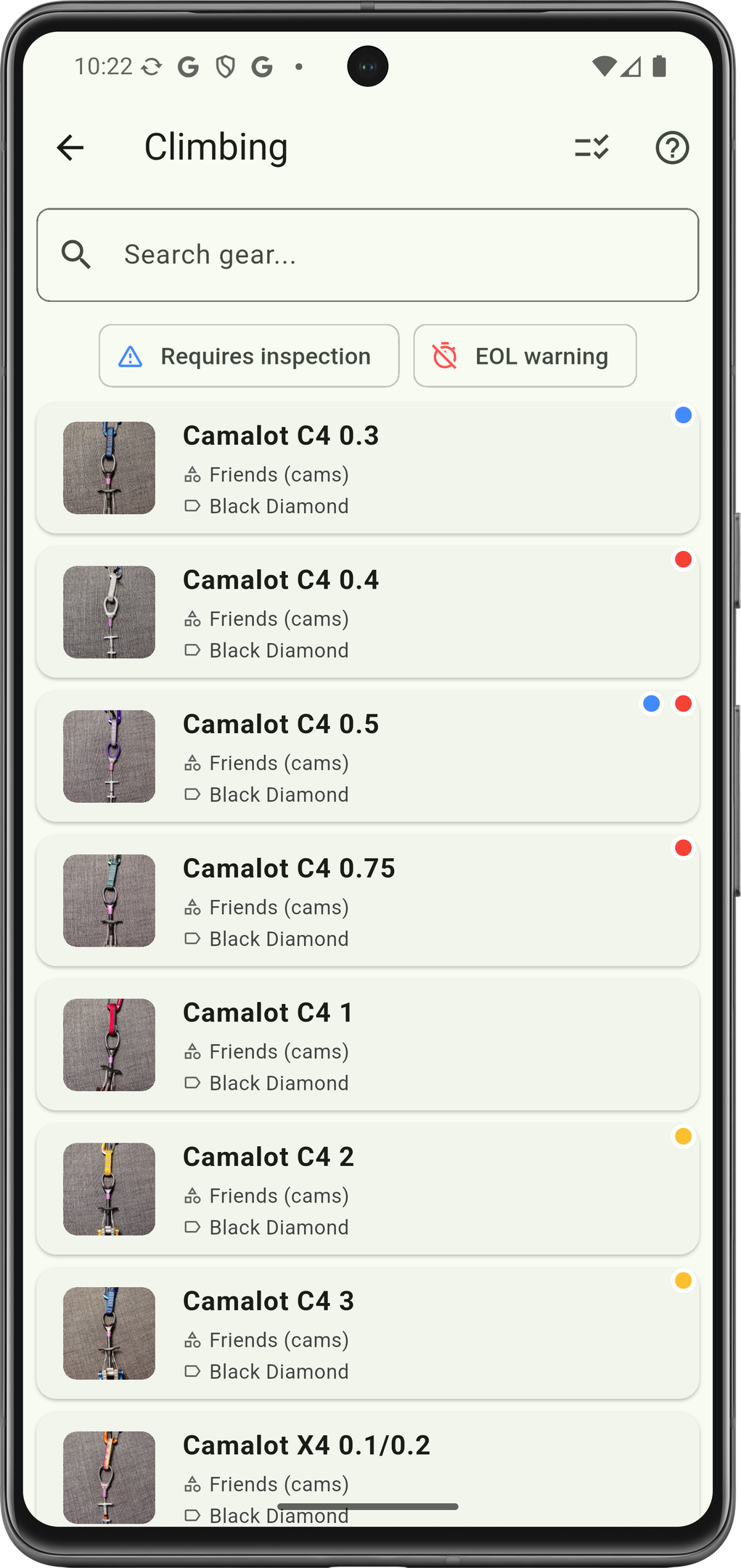Image resolution: width=741 pixels, height=1568 pixels.
Task: Open the Camalot C4 3 card
Action: click(367, 1334)
